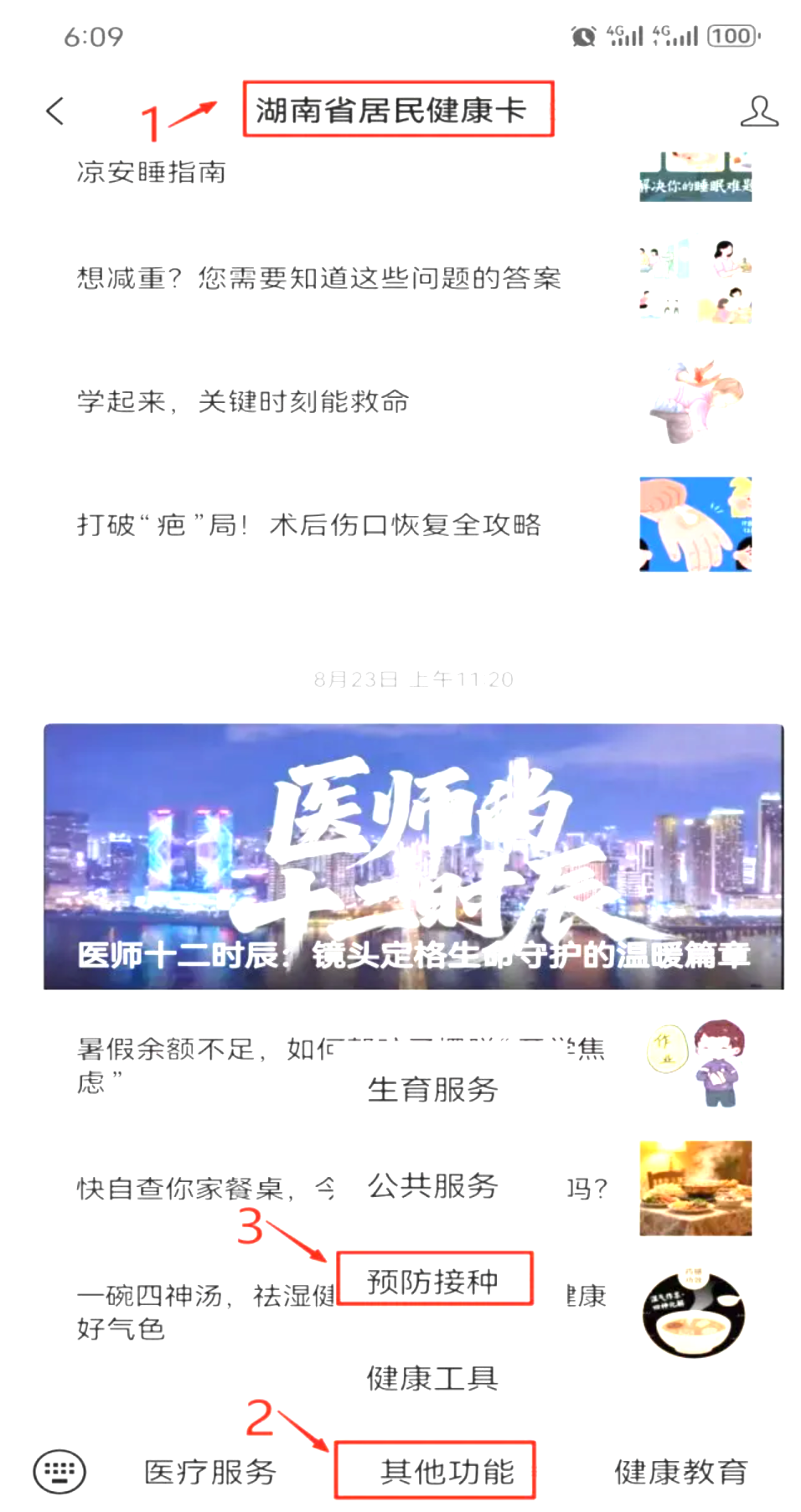Open the account profile icon
This screenshot has height=1512, width=801.
point(758,111)
